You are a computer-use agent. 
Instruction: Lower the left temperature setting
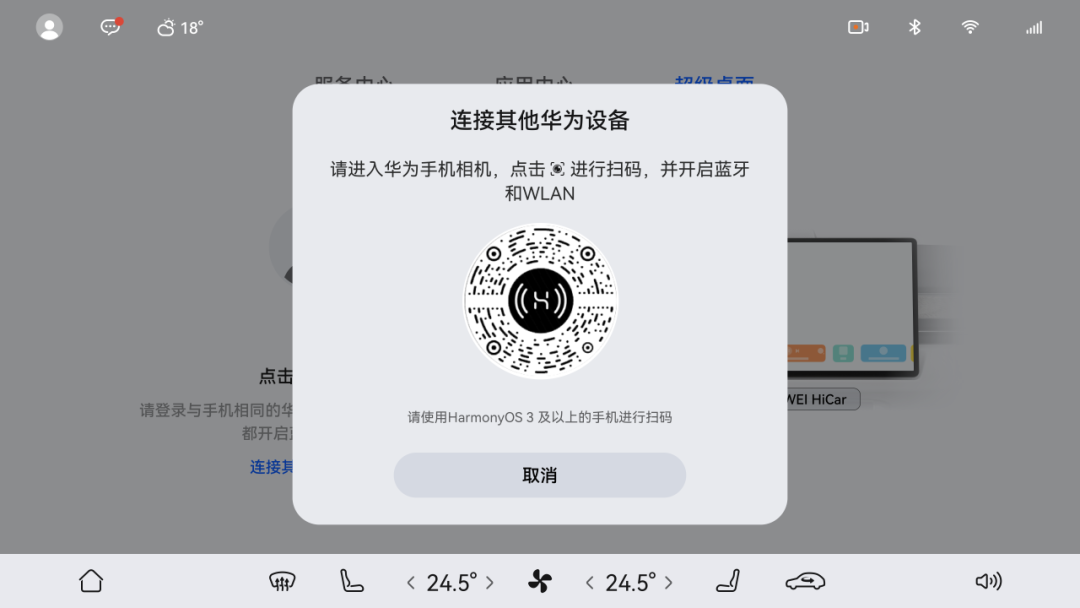pos(410,582)
